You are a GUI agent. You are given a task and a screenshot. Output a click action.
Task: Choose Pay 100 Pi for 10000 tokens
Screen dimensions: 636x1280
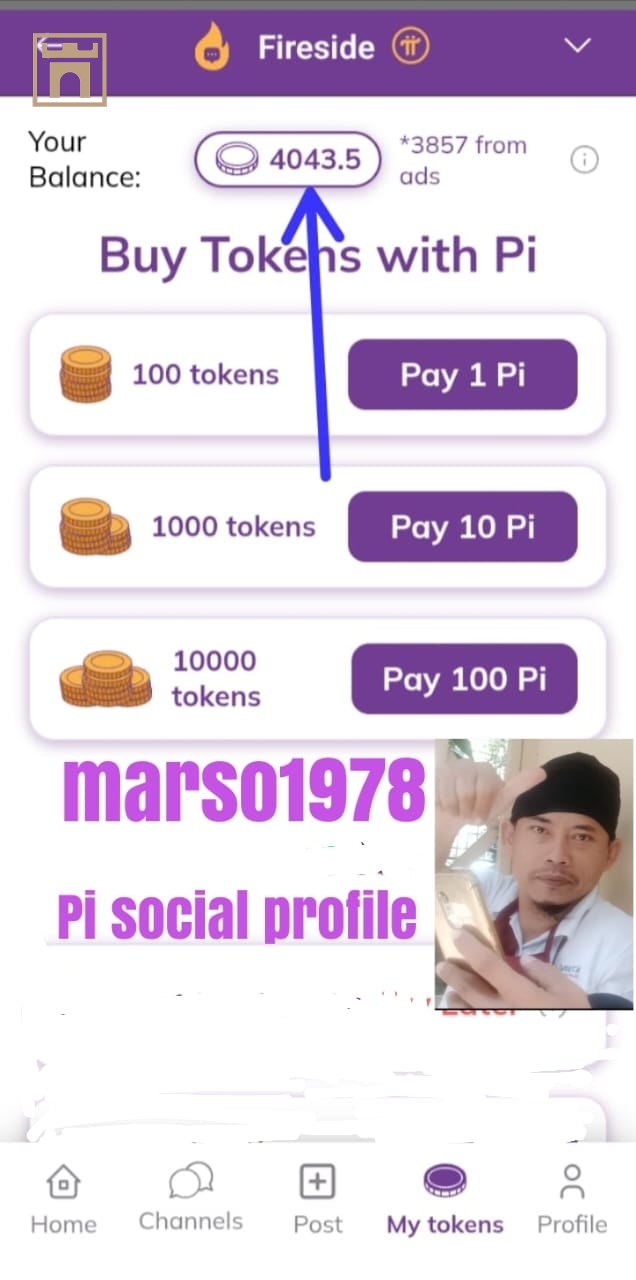click(464, 679)
